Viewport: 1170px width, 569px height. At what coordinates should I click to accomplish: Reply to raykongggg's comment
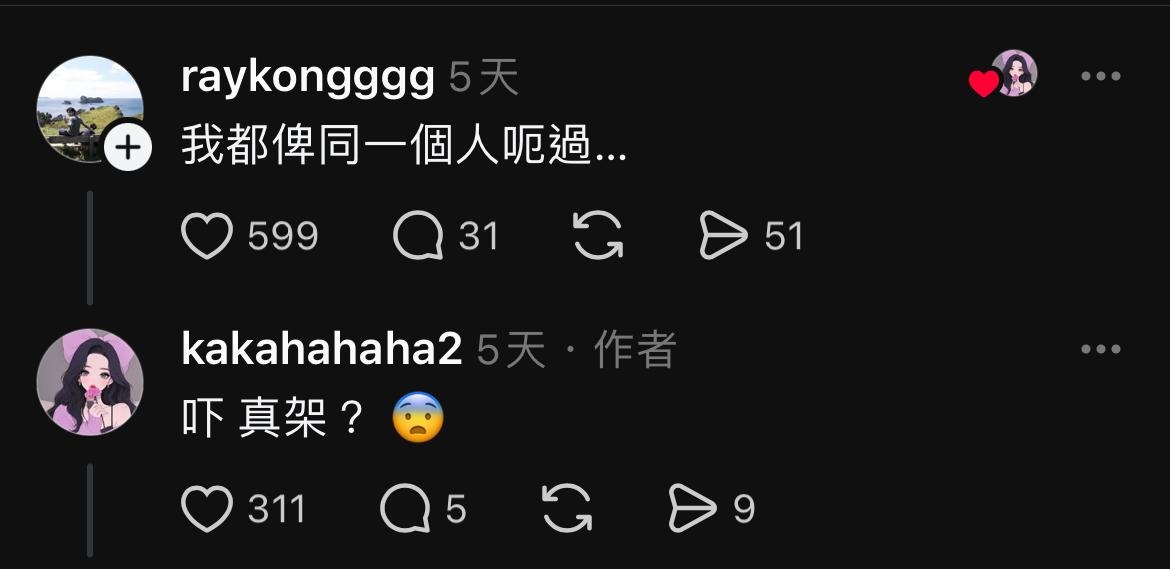coord(418,237)
